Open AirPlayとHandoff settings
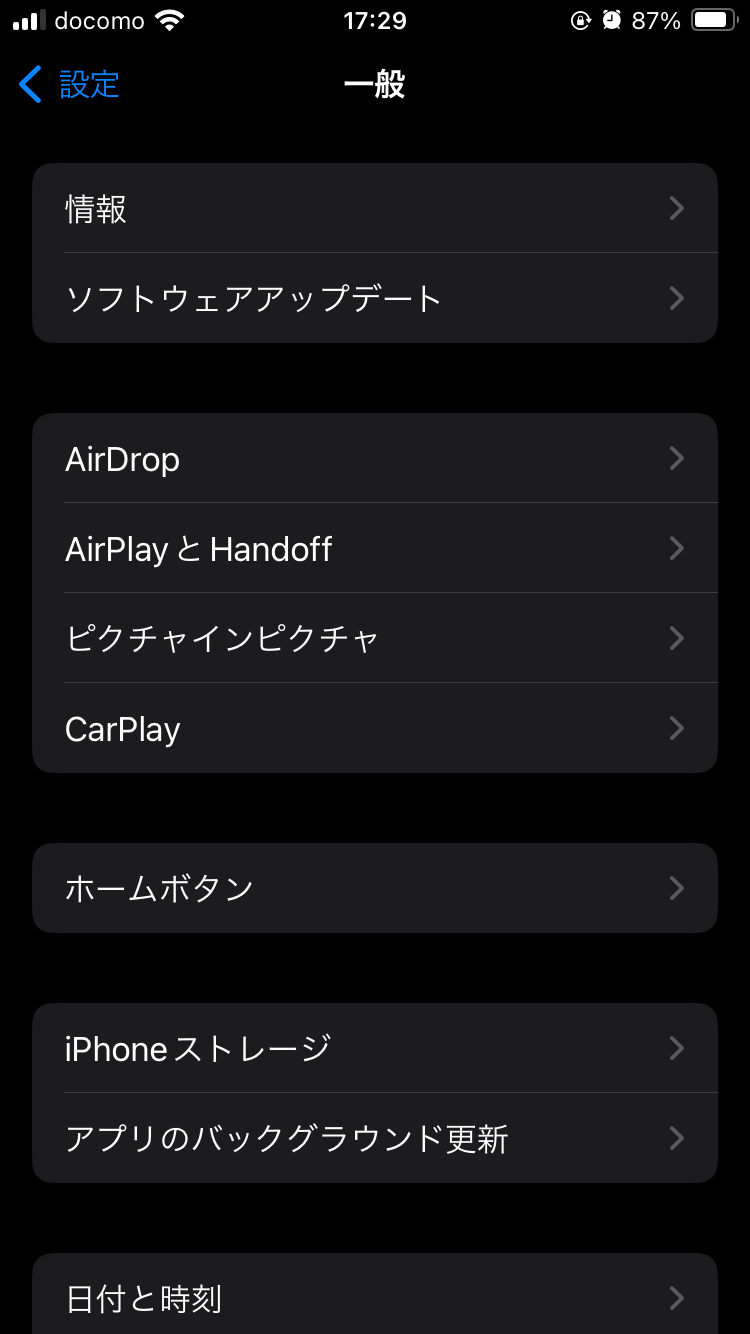Viewport: 750px width, 1334px height. point(374,549)
